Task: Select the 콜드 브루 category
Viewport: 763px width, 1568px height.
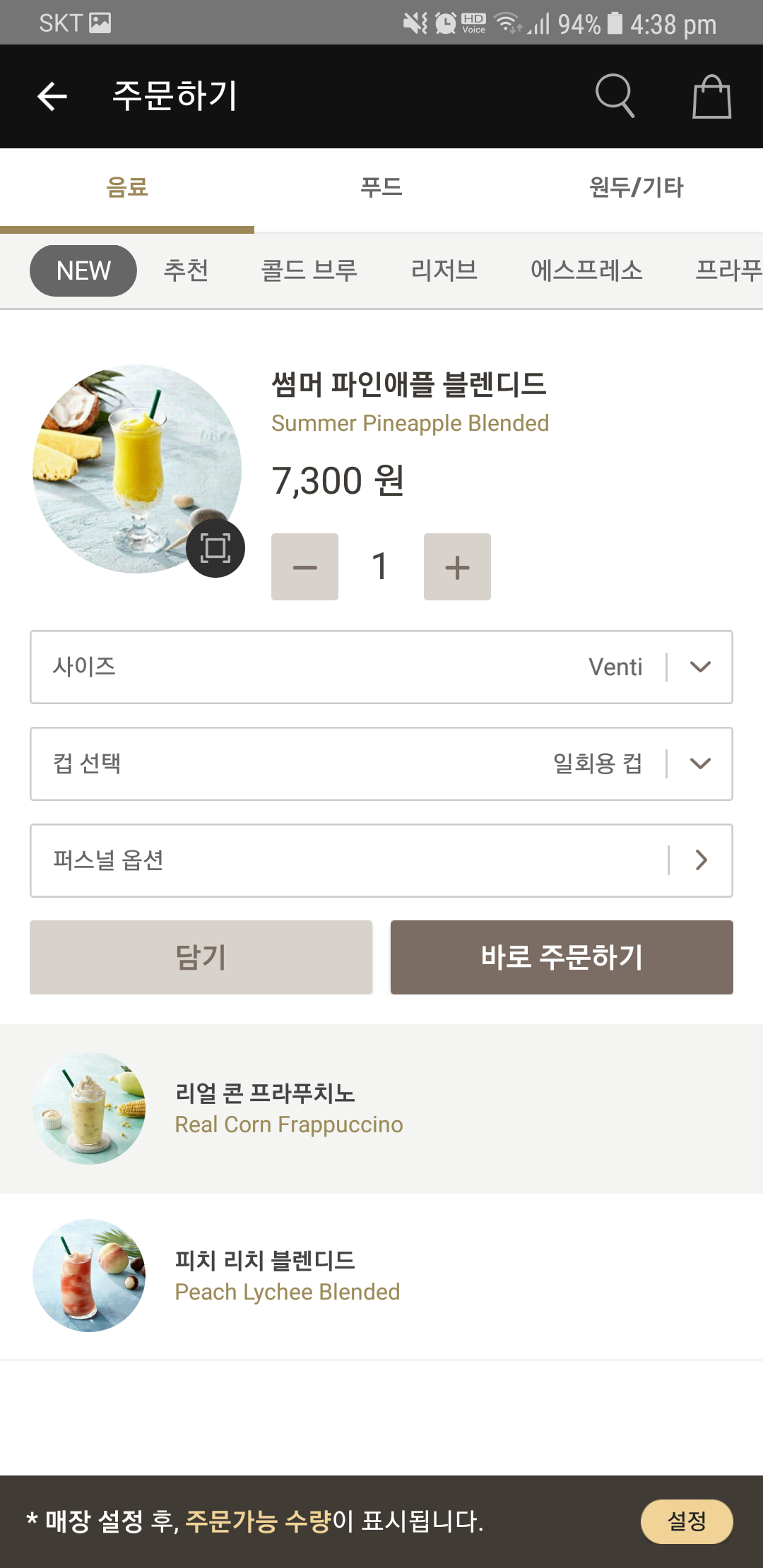Action: 309,271
